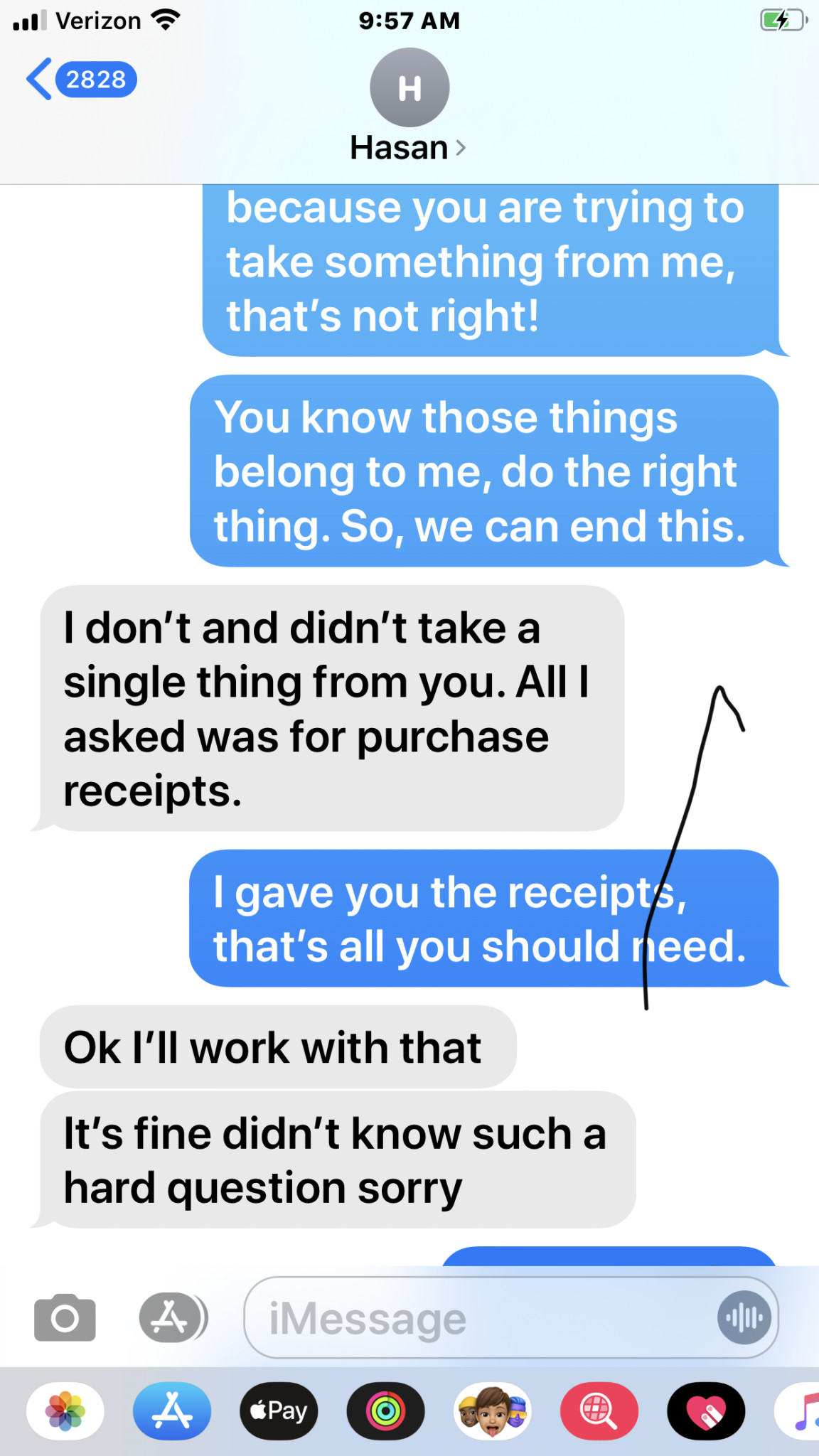The height and width of the screenshot is (1456, 819).
Task: Go back to the messages list
Action: tap(80, 80)
